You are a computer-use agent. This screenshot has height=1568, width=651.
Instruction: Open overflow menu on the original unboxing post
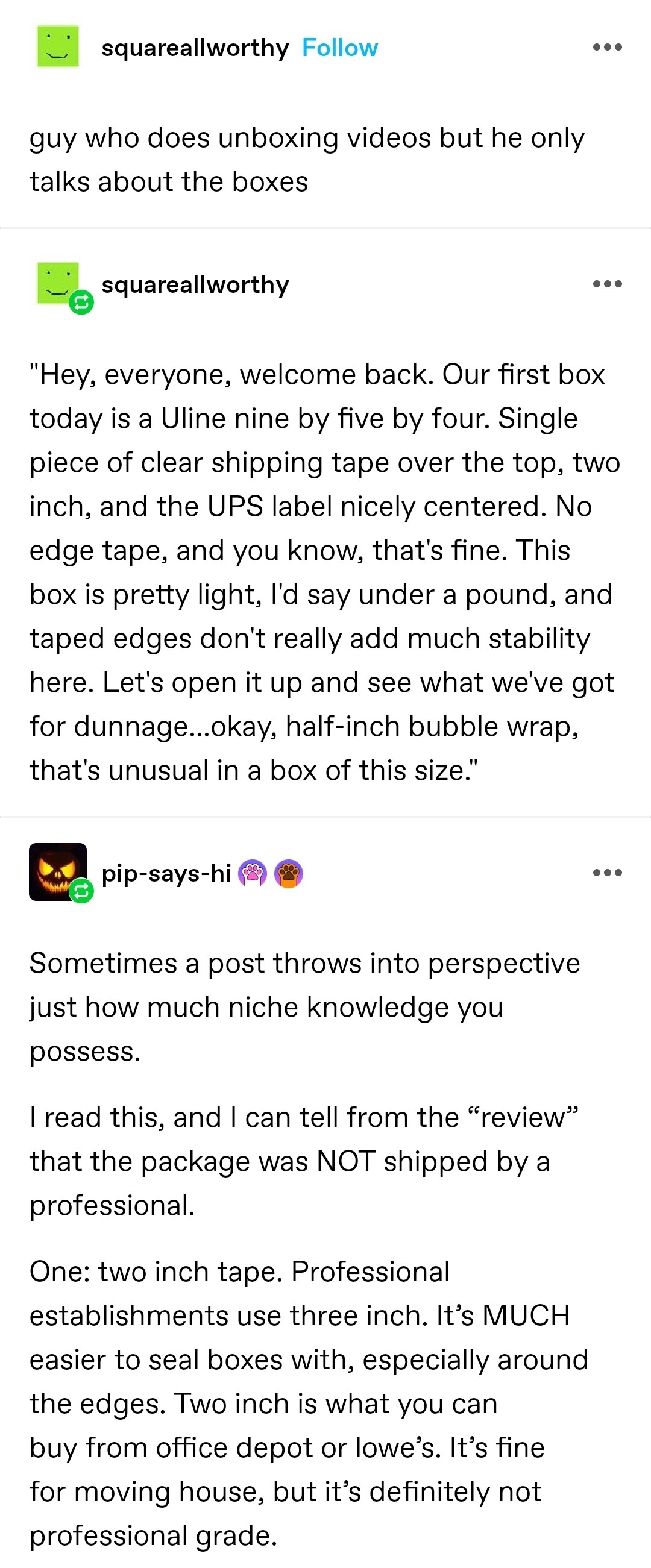pyautogui.click(x=607, y=47)
